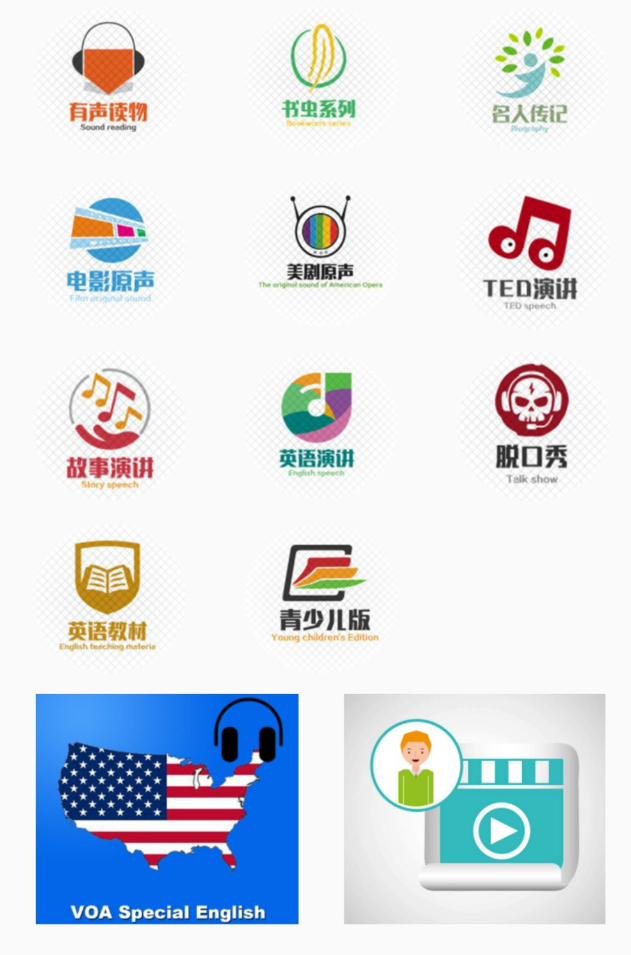Open the 英语演讲 English speech category
The width and height of the screenshot is (631, 955).
point(317,424)
